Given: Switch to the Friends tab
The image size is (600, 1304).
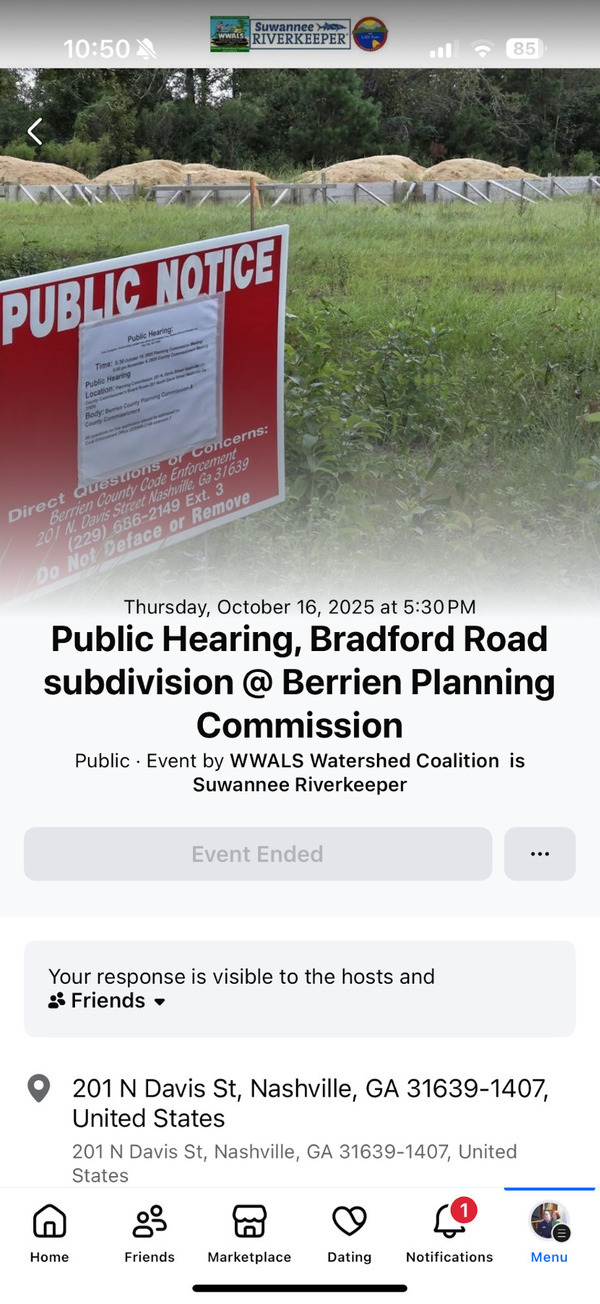Looking at the screenshot, I should (149, 1233).
